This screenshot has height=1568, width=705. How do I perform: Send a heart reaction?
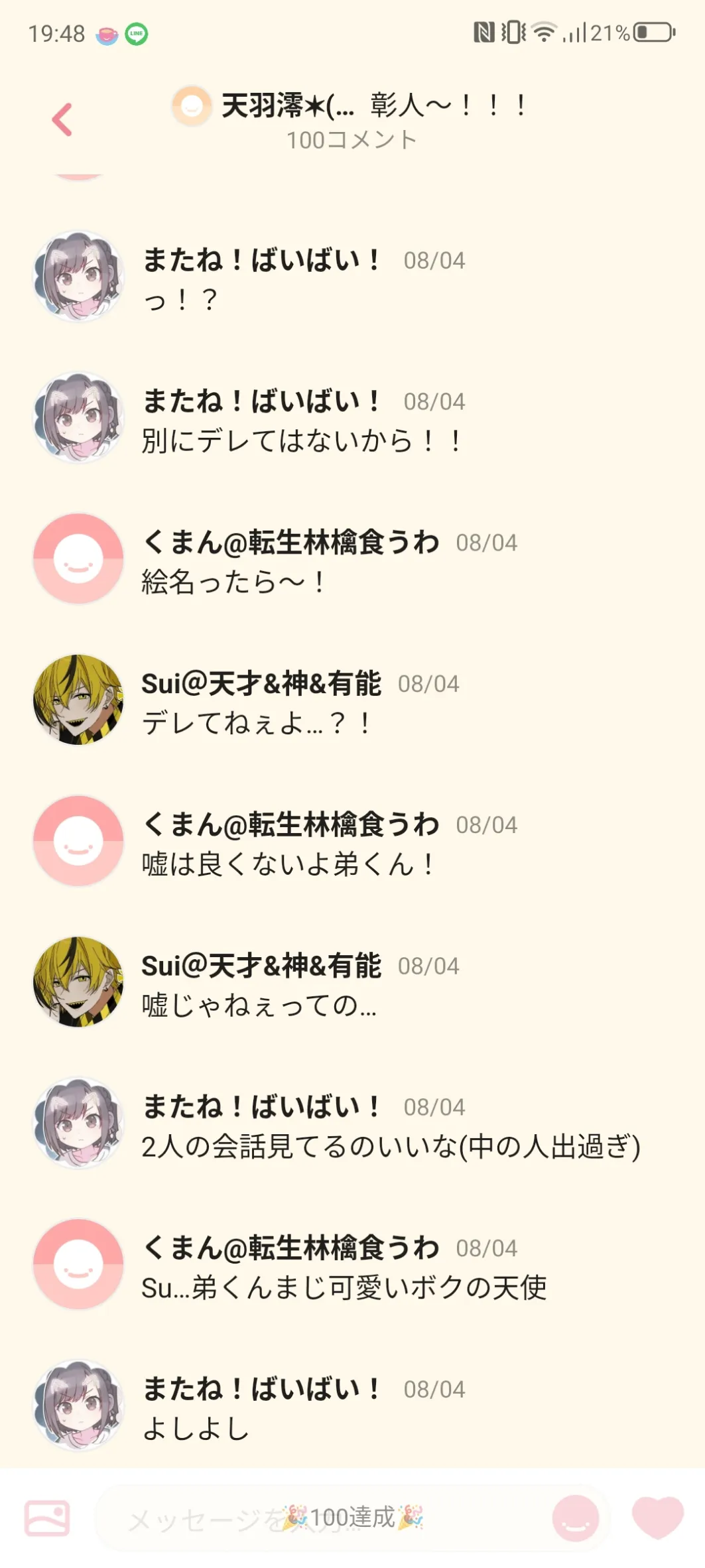(657, 1518)
